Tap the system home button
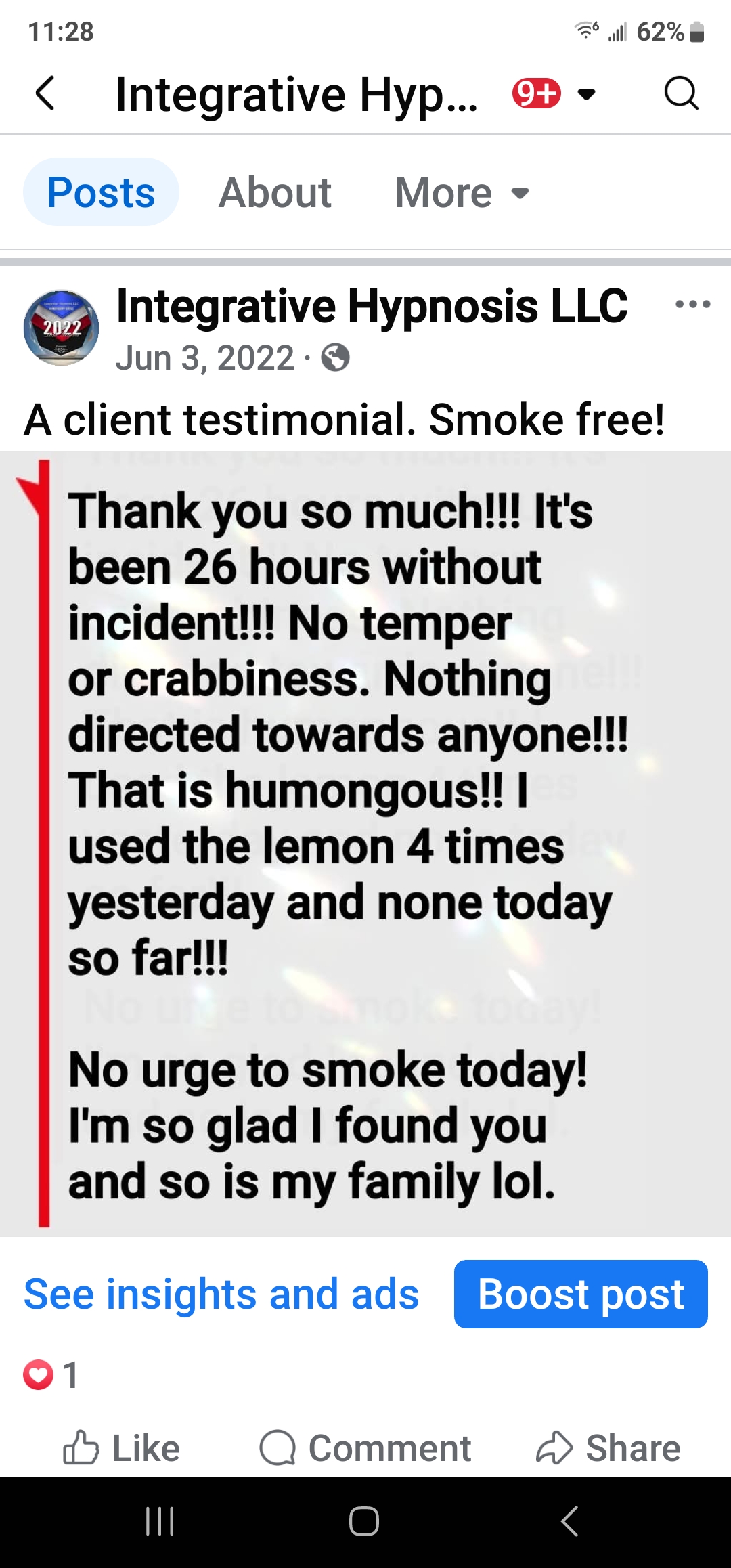Viewport: 731px width, 1568px height. (364, 1521)
